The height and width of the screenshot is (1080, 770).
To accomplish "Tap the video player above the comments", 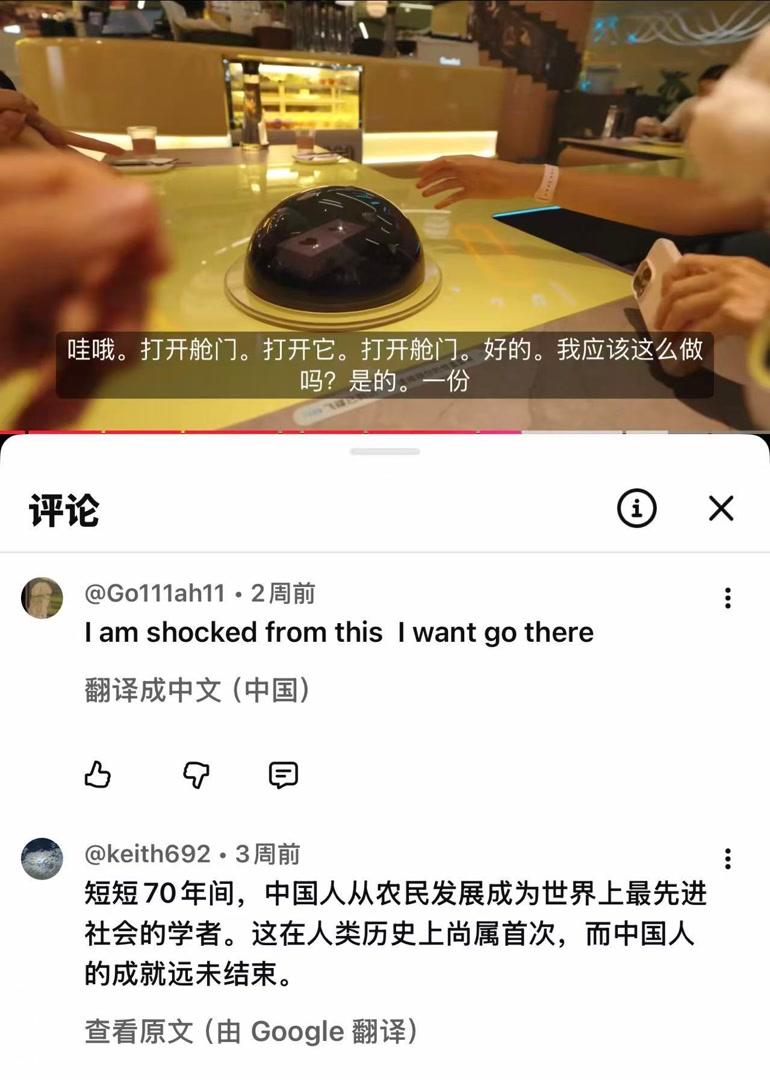I will coord(385,215).
